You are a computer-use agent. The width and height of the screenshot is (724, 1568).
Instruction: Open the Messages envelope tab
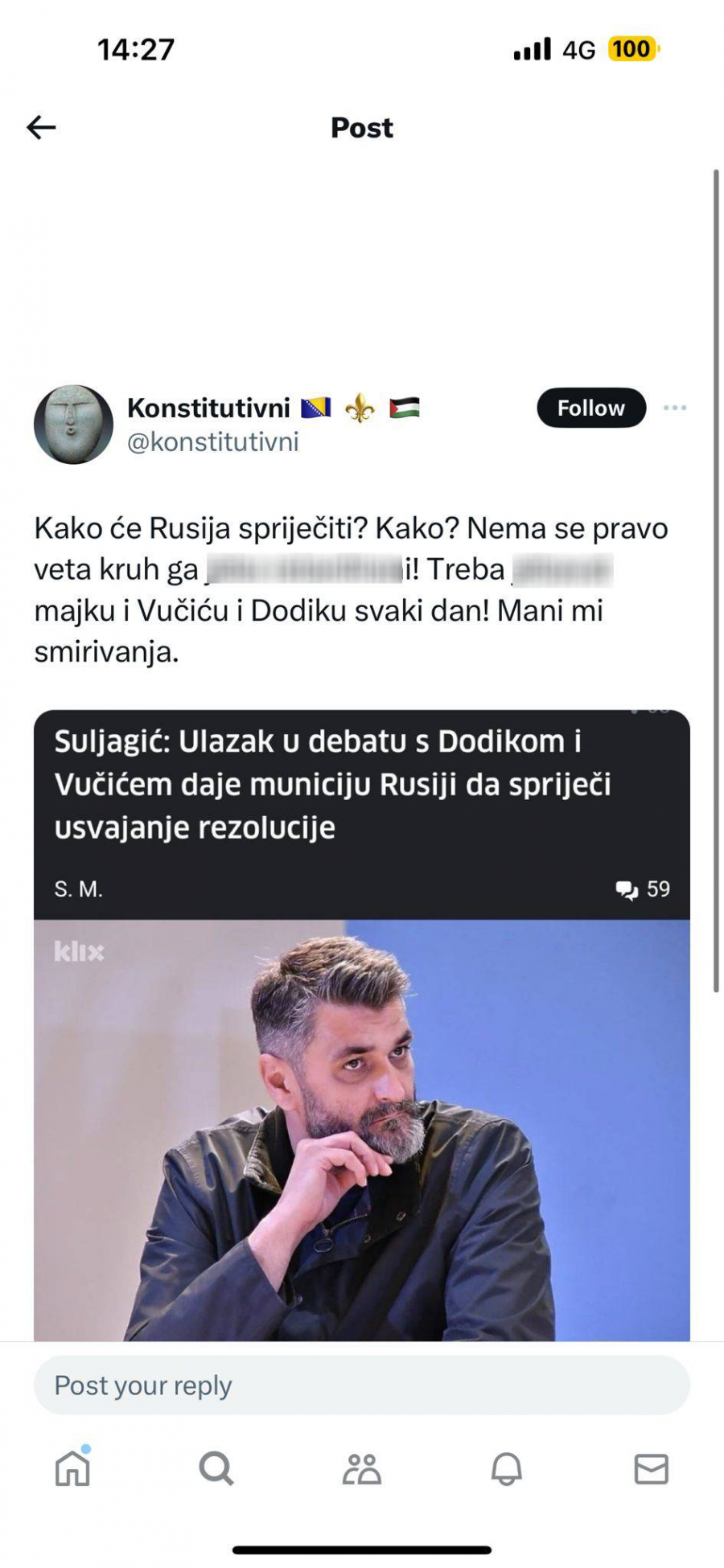651,1468
